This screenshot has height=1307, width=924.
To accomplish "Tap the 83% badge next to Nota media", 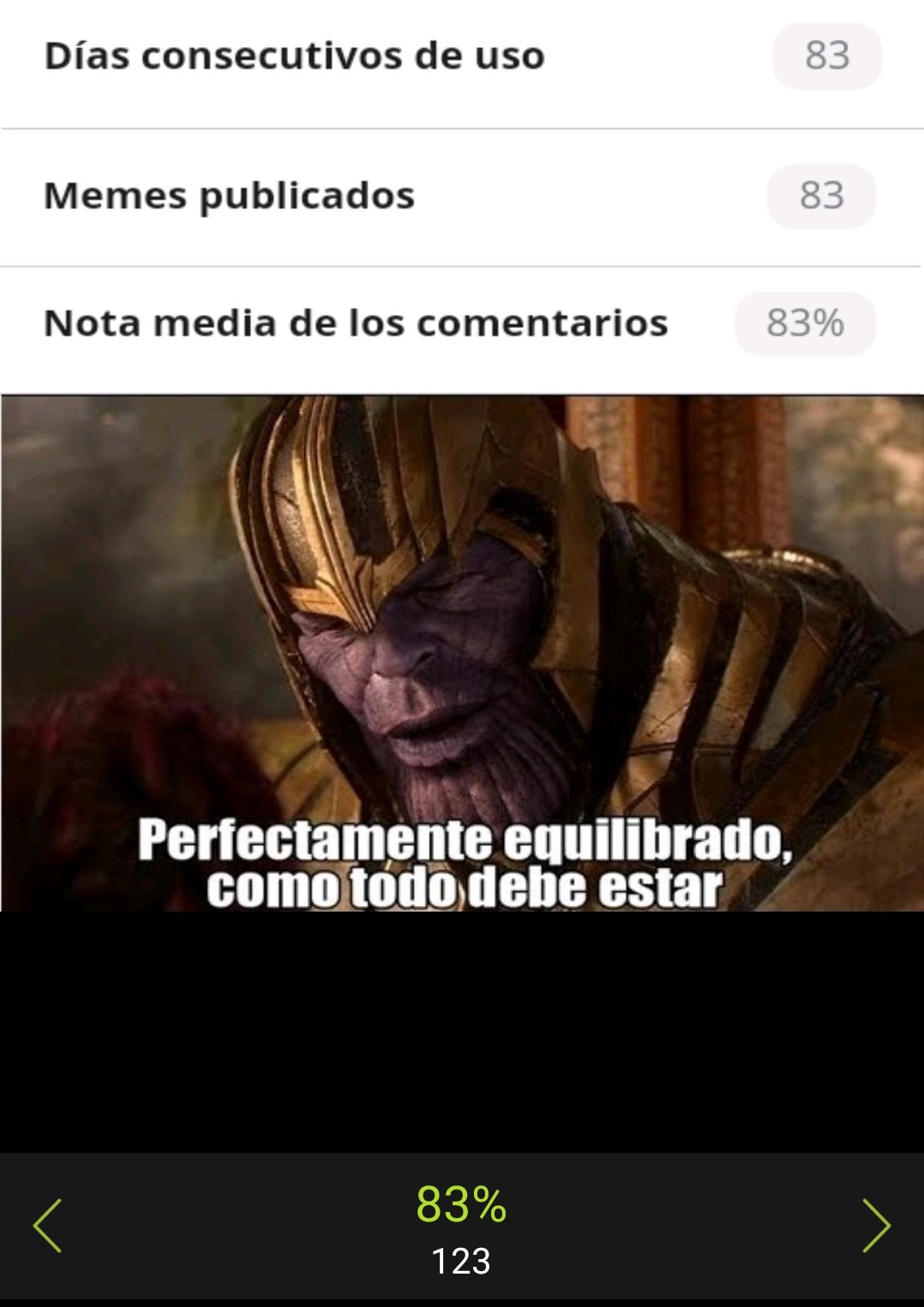I will point(804,324).
